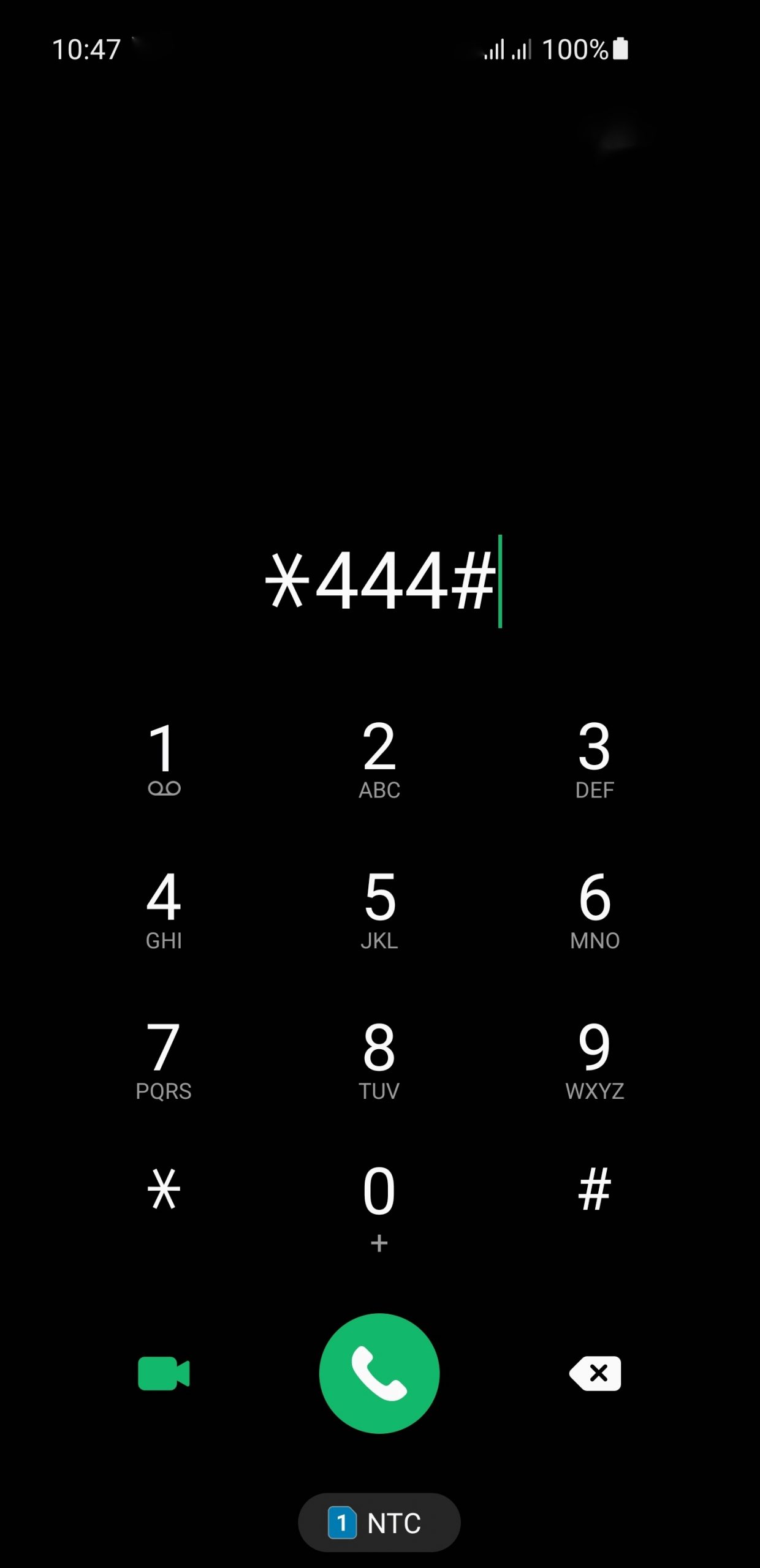Tap the 3 DEF key
This screenshot has width=760, height=1568.
click(x=595, y=757)
